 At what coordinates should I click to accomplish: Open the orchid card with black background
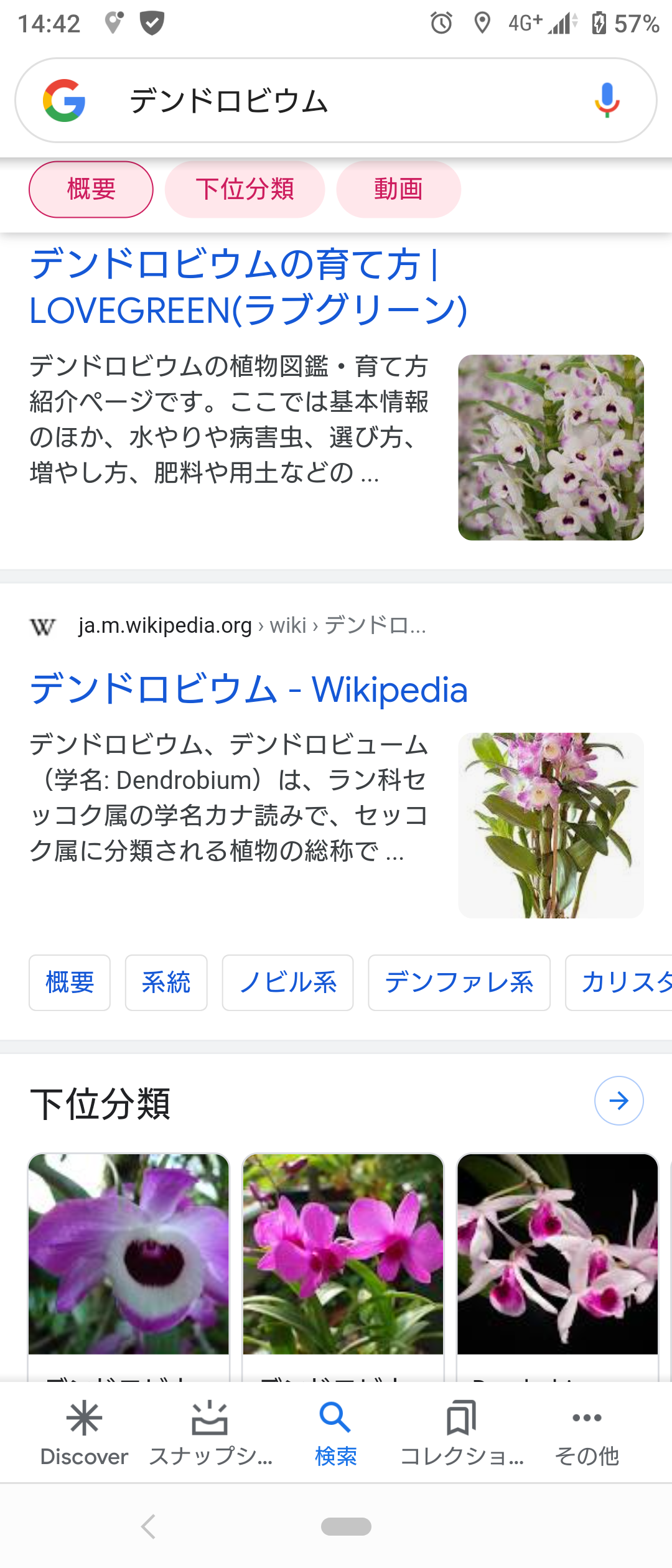click(558, 1254)
